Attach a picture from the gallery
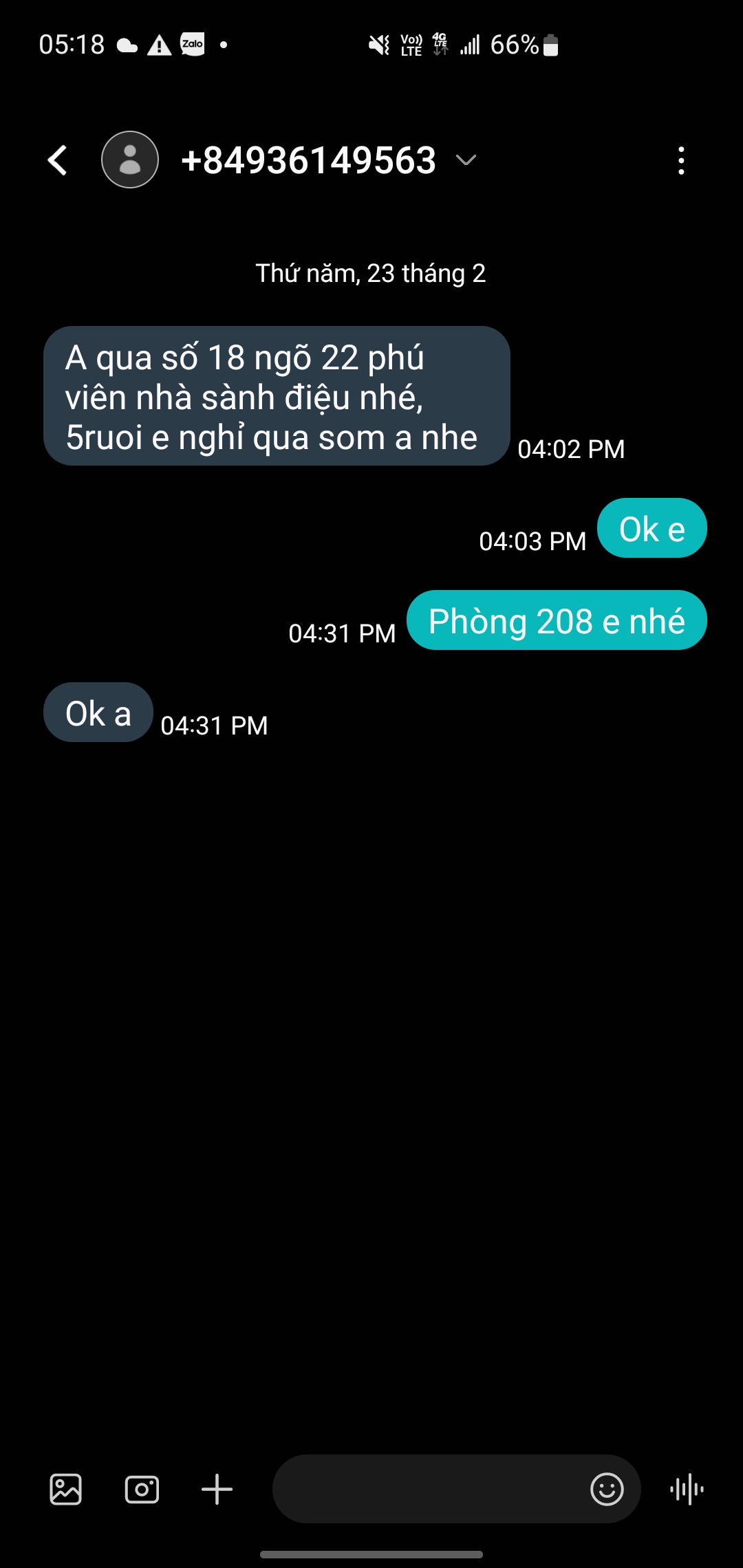 point(66,1490)
